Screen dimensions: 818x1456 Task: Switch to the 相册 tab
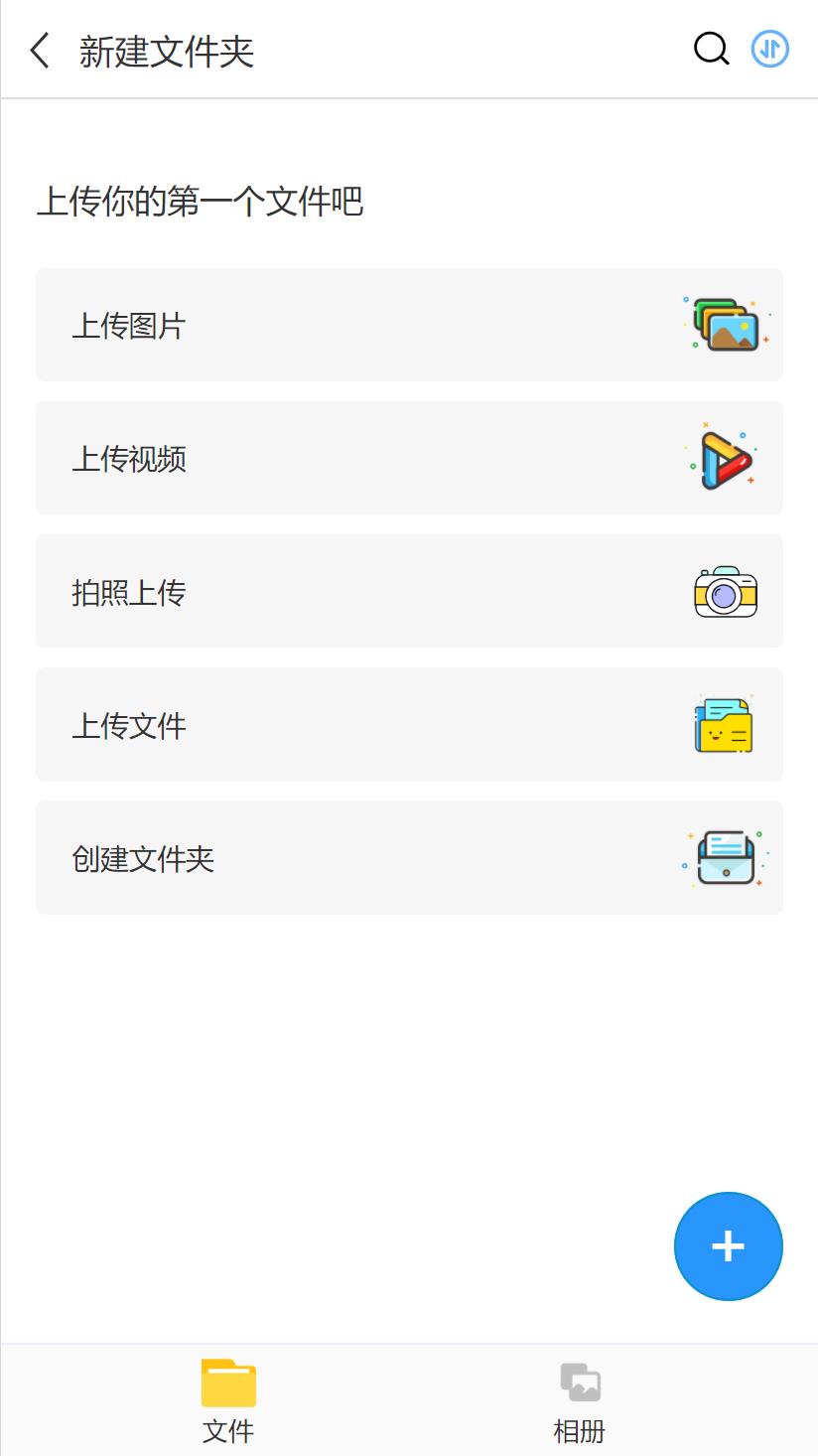pos(580,1401)
